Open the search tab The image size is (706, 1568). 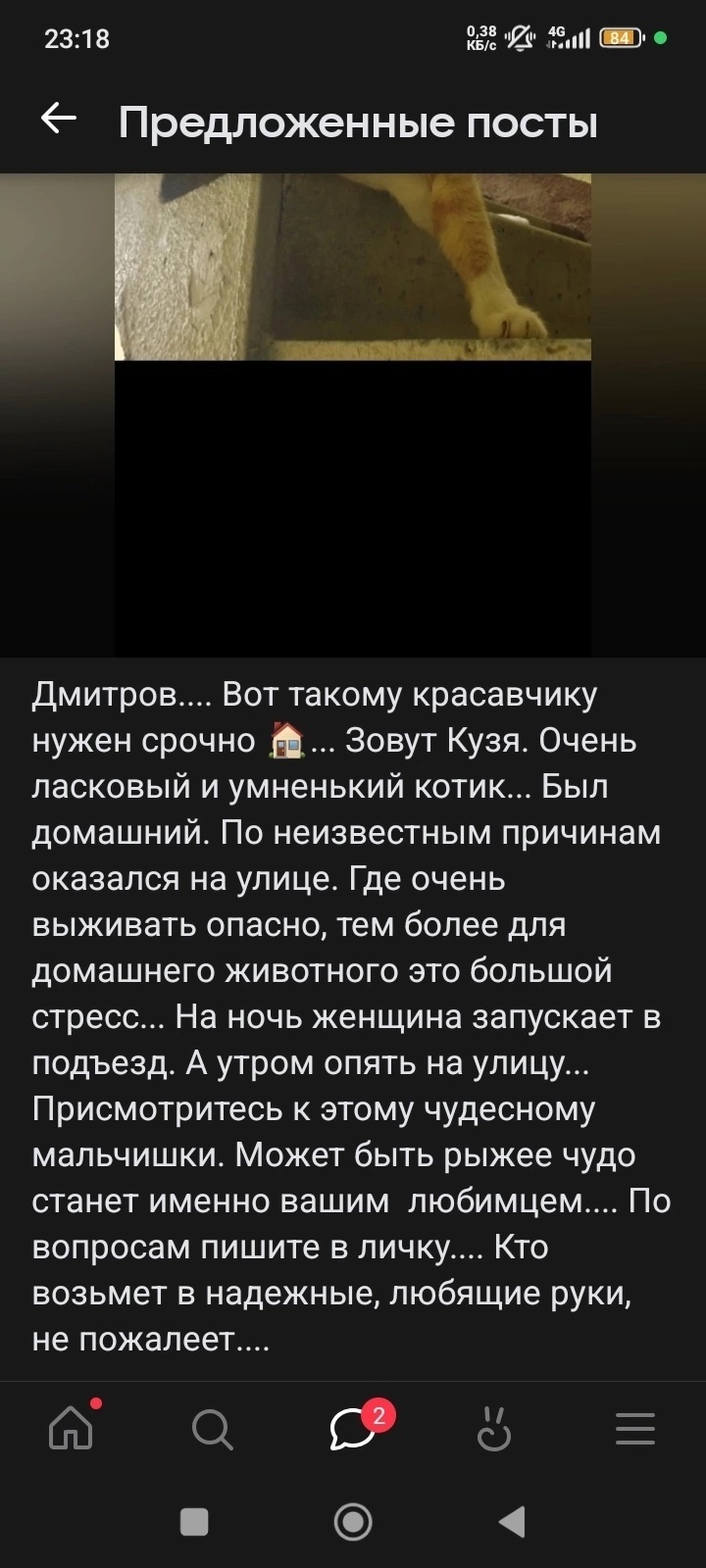coord(212,1429)
